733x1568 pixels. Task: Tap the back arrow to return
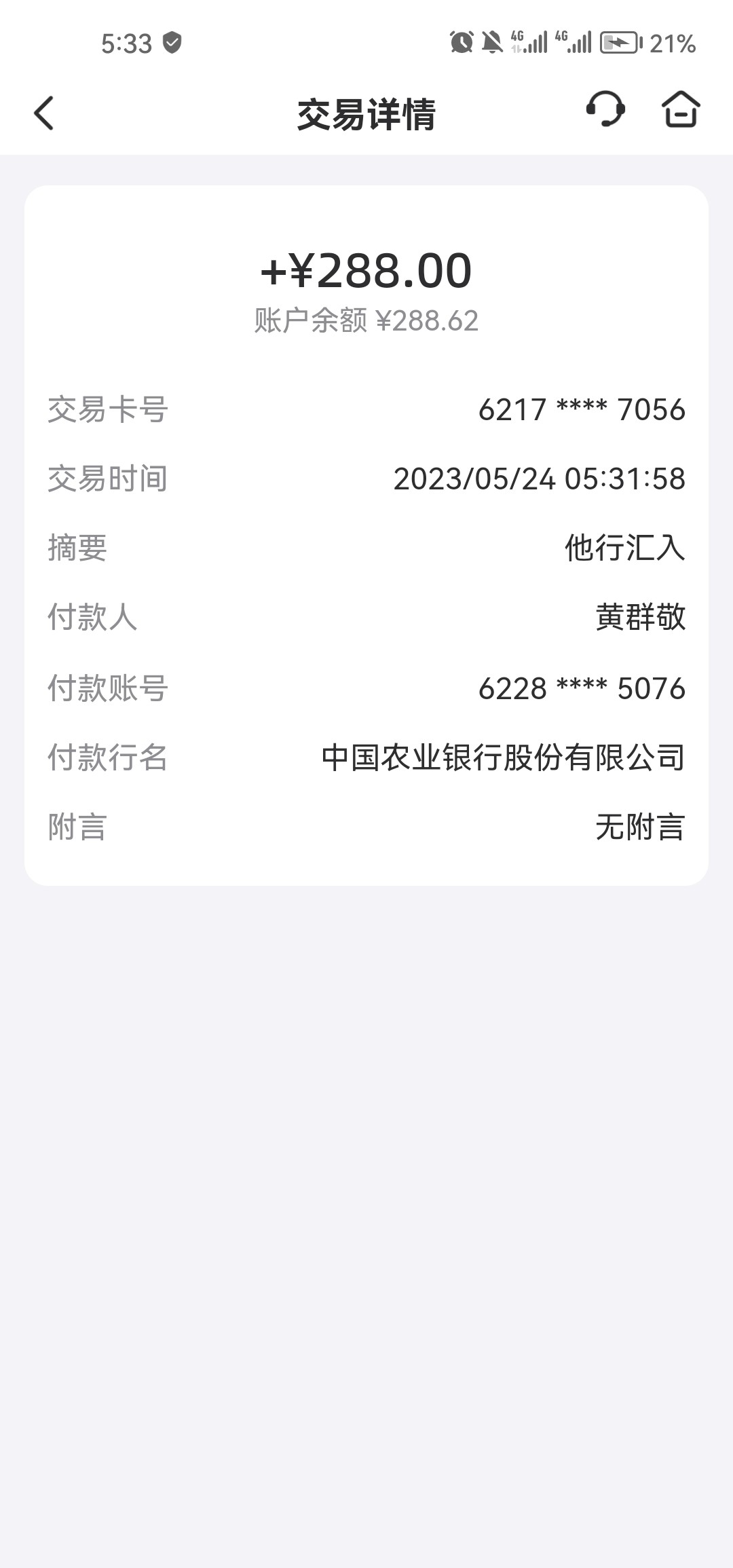[x=43, y=112]
